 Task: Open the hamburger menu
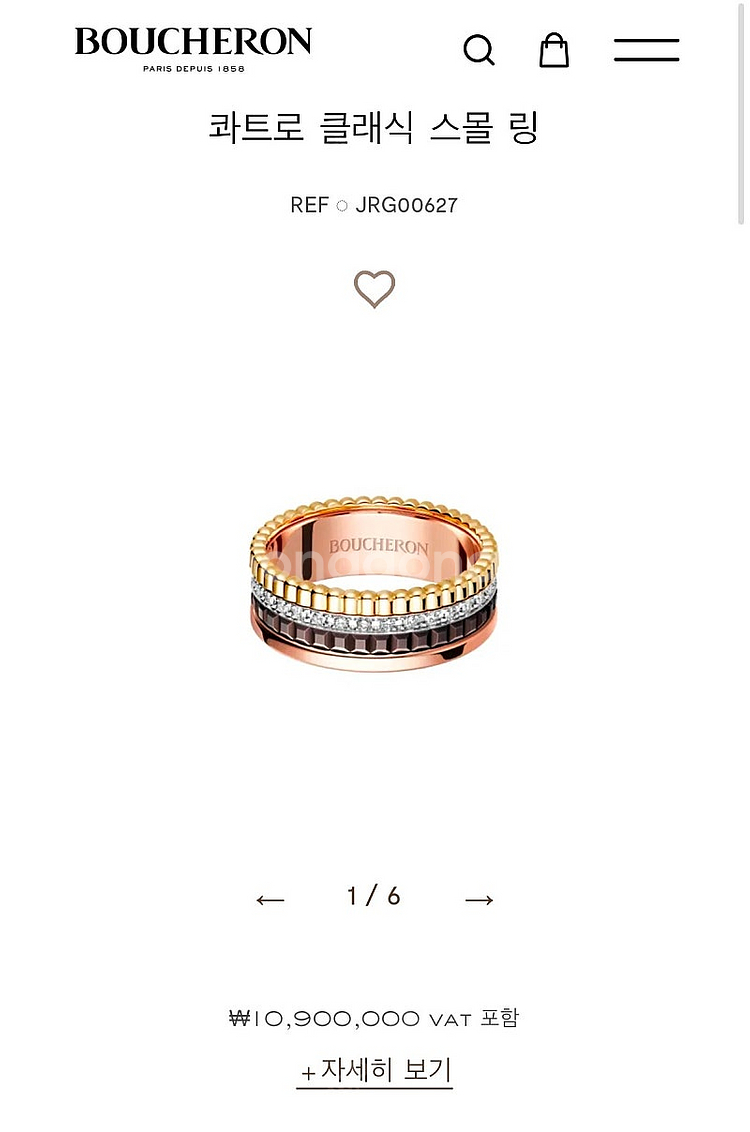(x=646, y=50)
